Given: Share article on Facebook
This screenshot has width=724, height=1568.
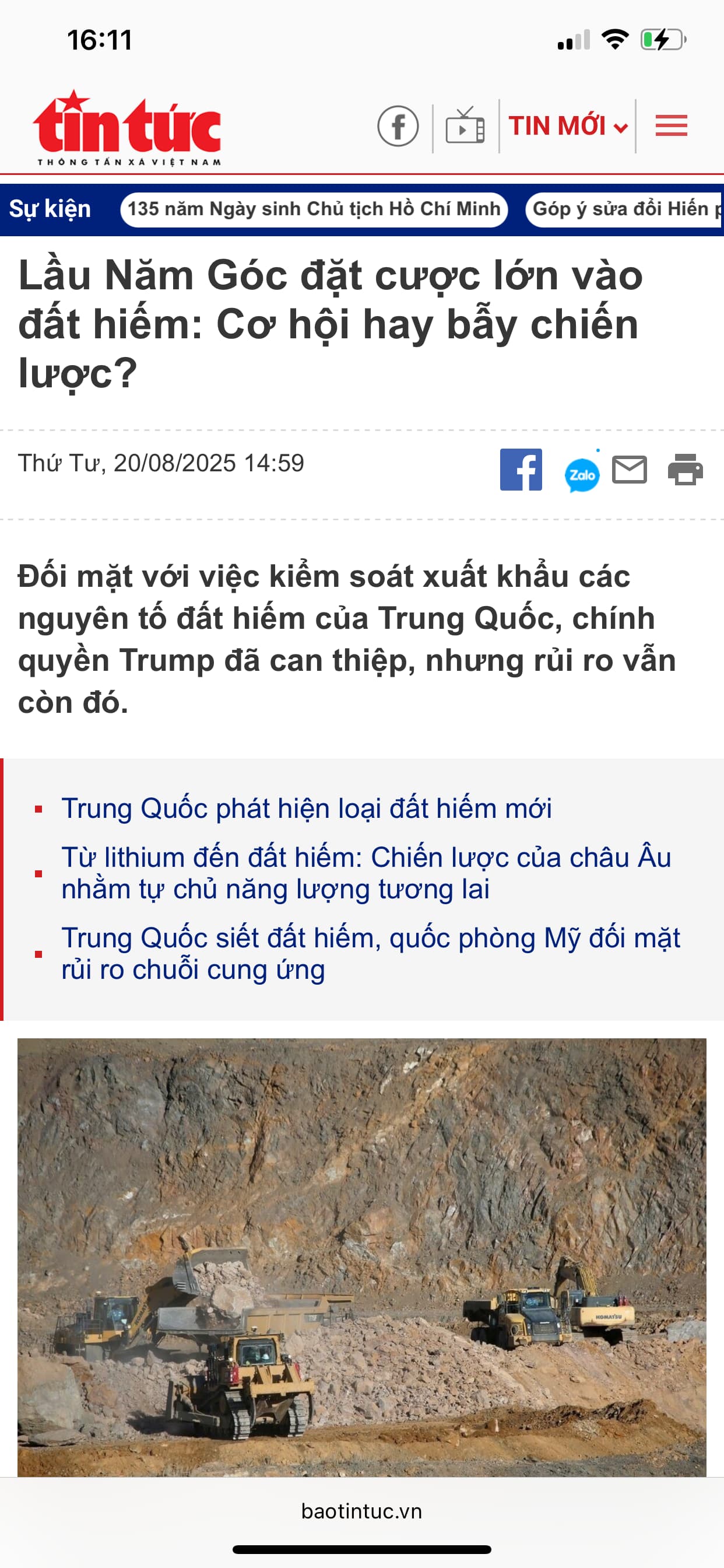Looking at the screenshot, I should pos(521,470).
